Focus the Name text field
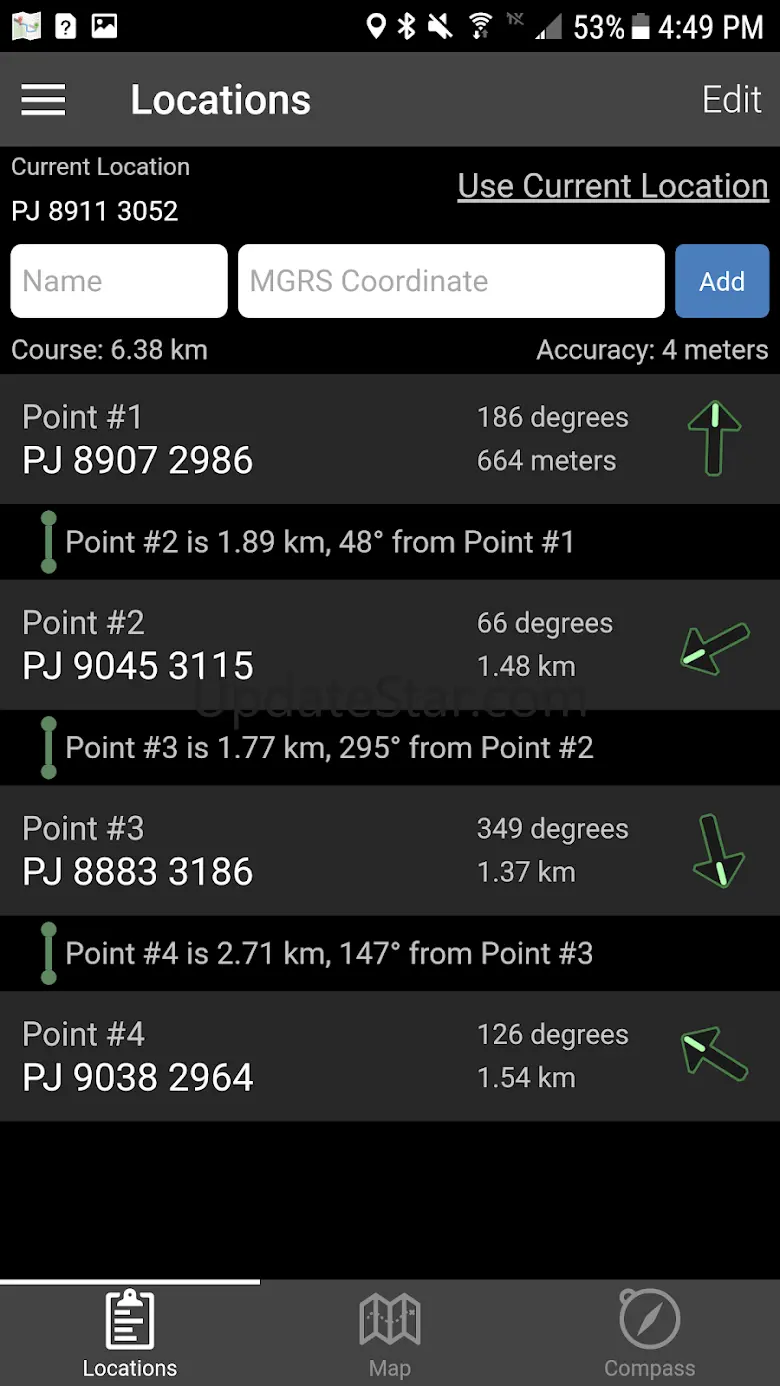The width and height of the screenshot is (780, 1386). coord(119,281)
